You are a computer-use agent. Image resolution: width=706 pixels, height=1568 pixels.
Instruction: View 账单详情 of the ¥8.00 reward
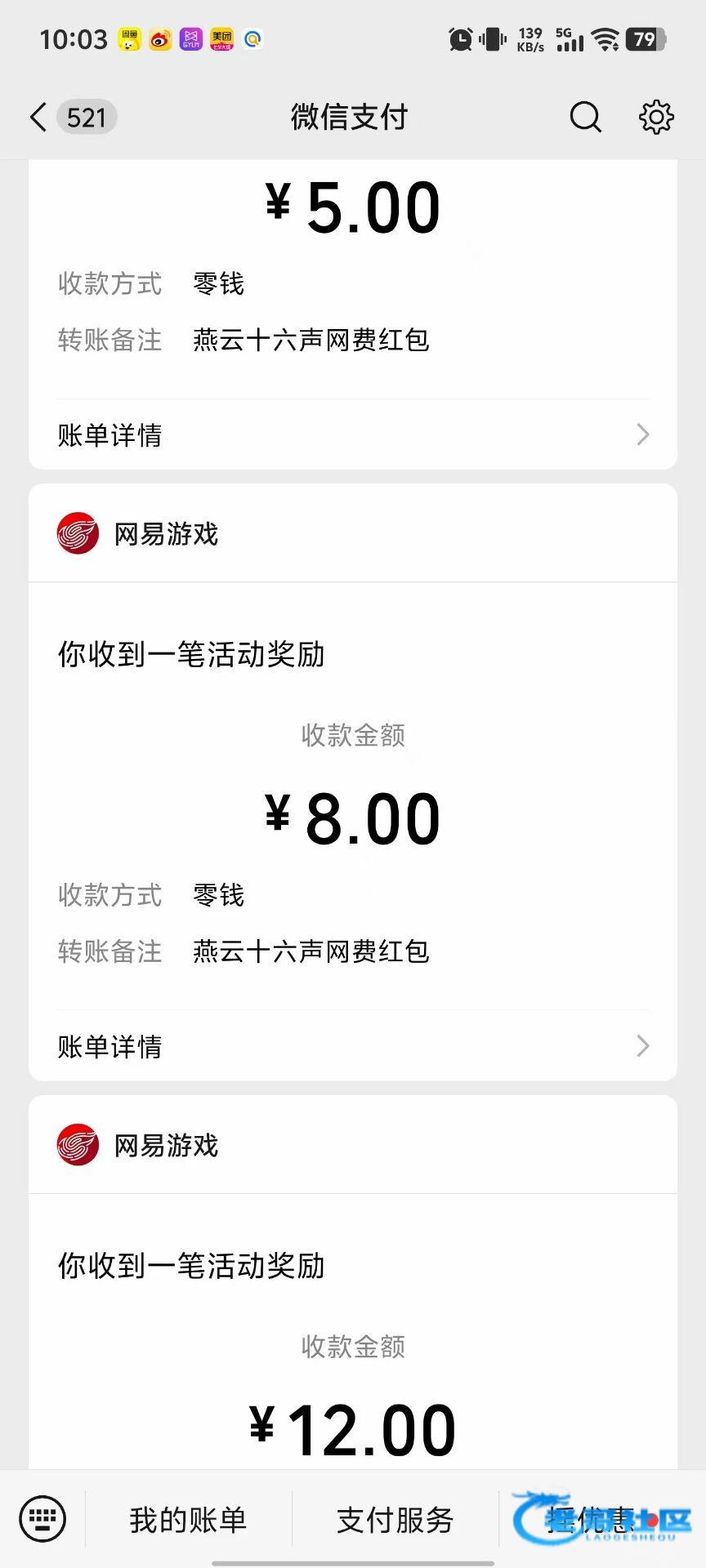(353, 1046)
